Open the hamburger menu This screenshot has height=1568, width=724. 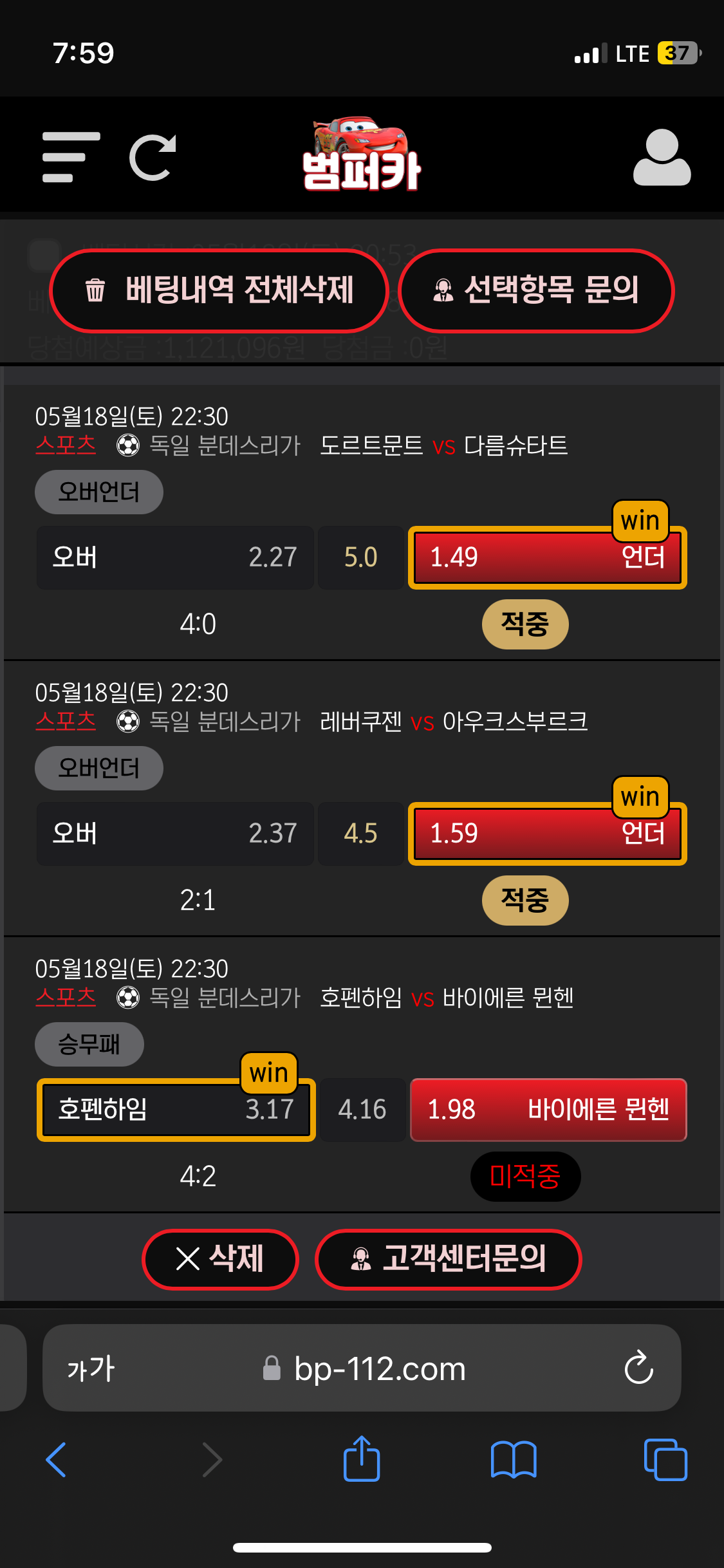click(71, 158)
